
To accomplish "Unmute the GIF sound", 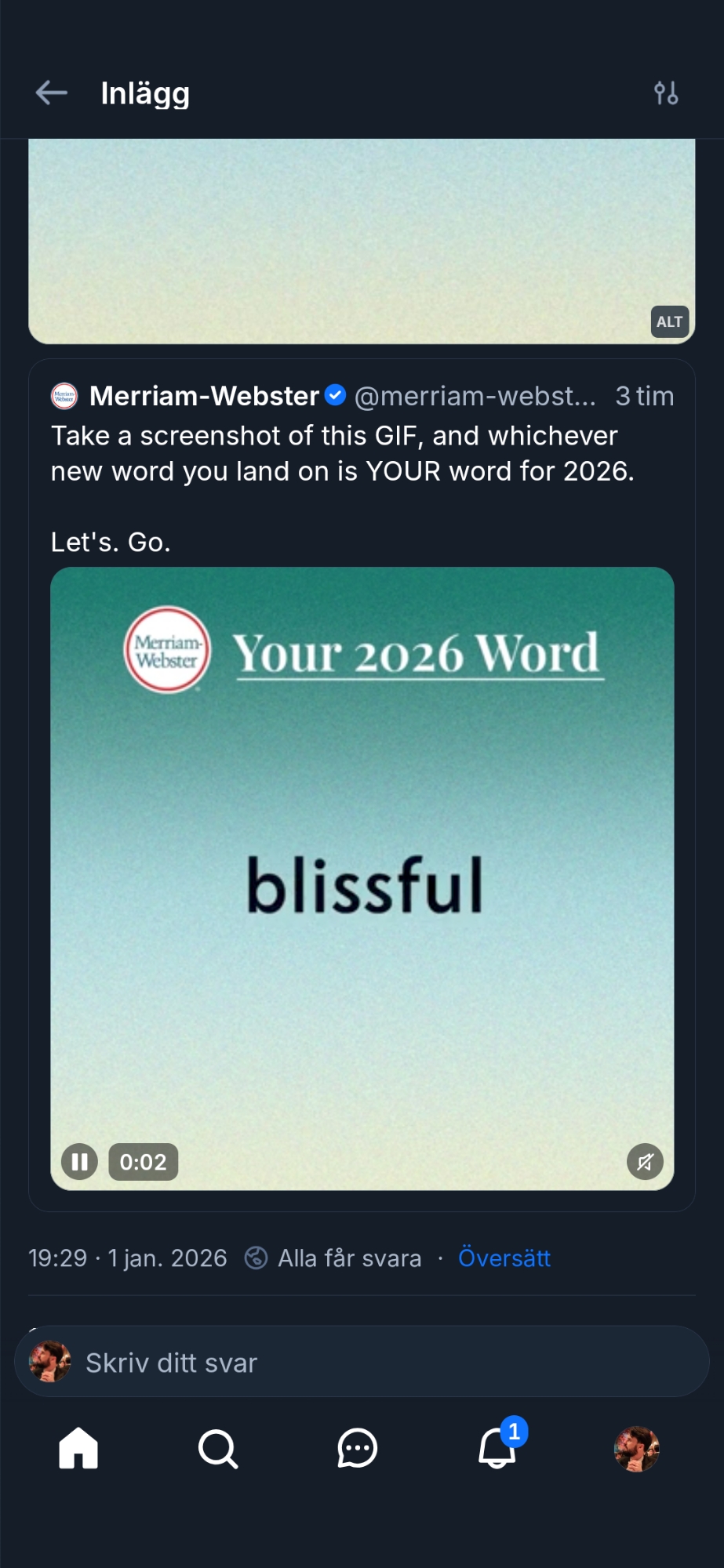I will click(645, 1162).
